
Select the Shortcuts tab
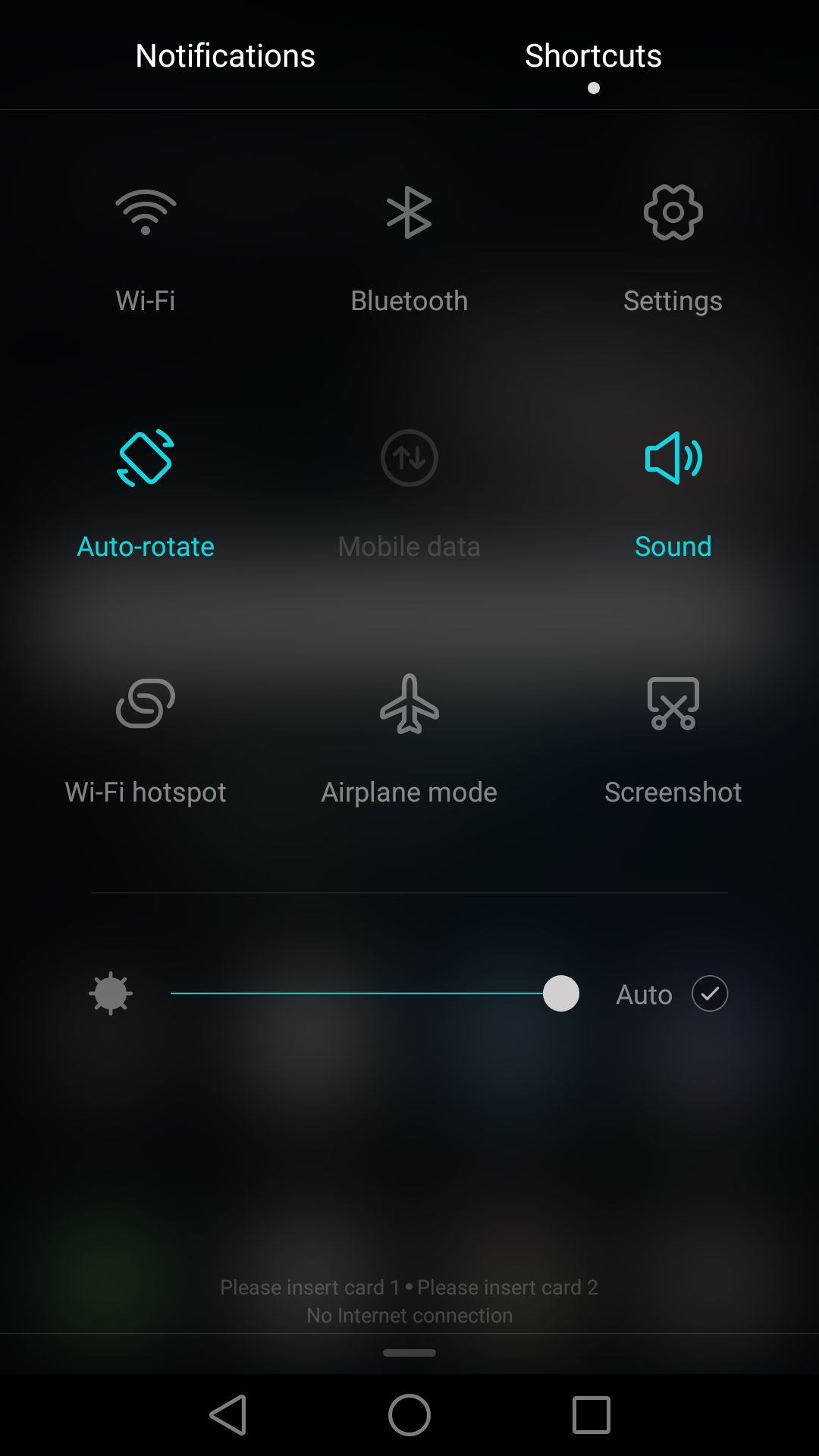pyautogui.click(x=593, y=56)
